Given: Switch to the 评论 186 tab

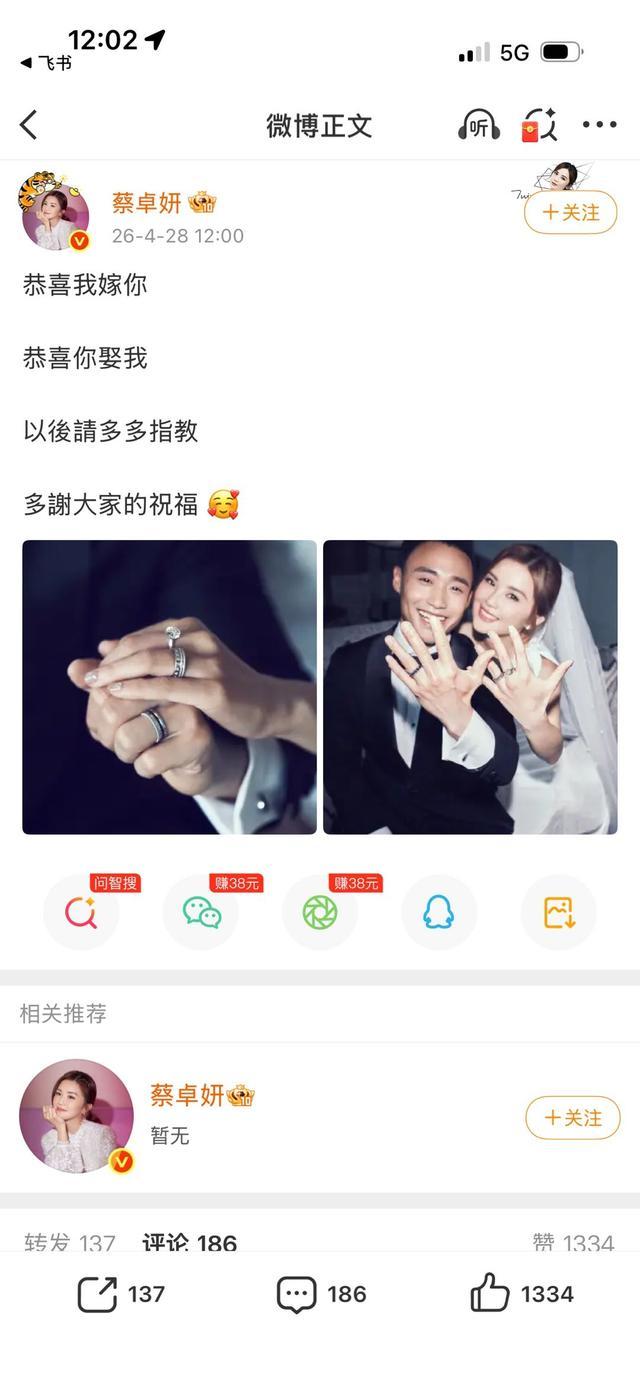Looking at the screenshot, I should coord(189,1243).
